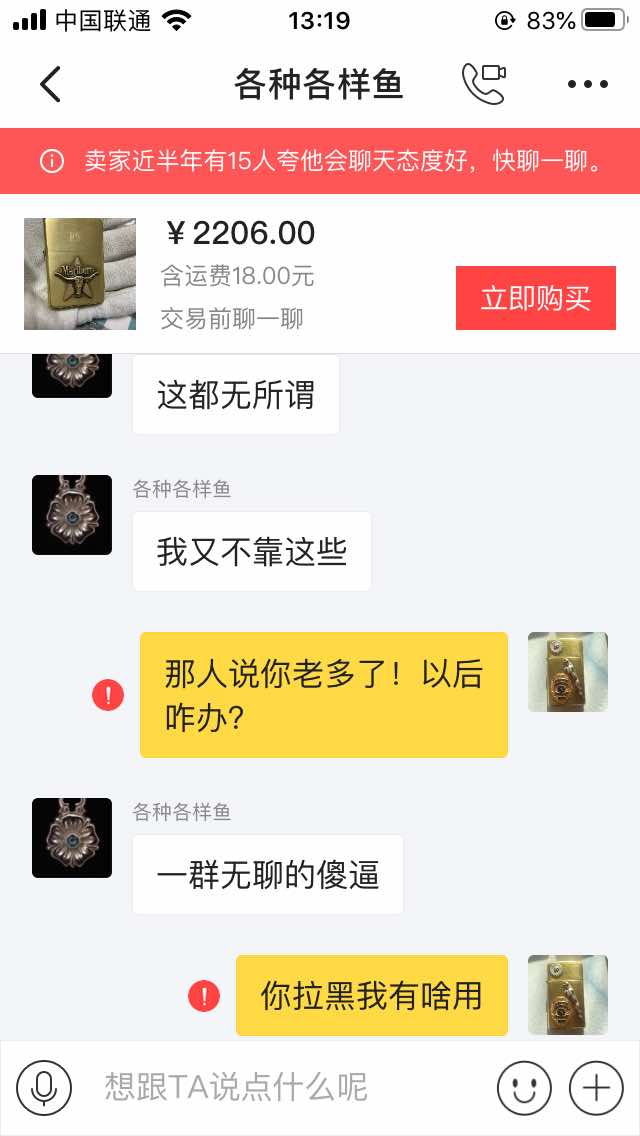The width and height of the screenshot is (640, 1136).
Task: Focus the 想跟TA说点什么呢 message field
Action: (x=290, y=1086)
